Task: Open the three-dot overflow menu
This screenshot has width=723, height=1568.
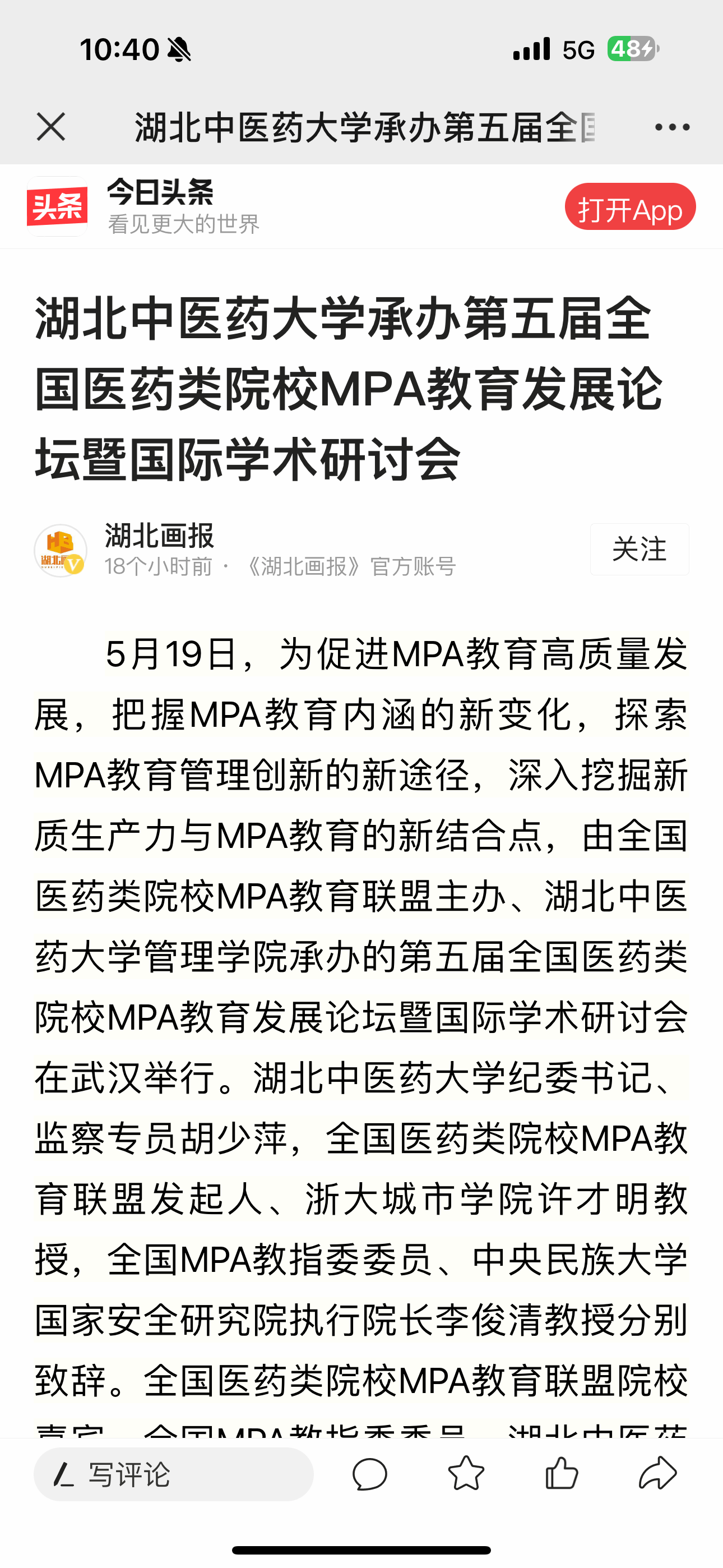Action: [672, 127]
